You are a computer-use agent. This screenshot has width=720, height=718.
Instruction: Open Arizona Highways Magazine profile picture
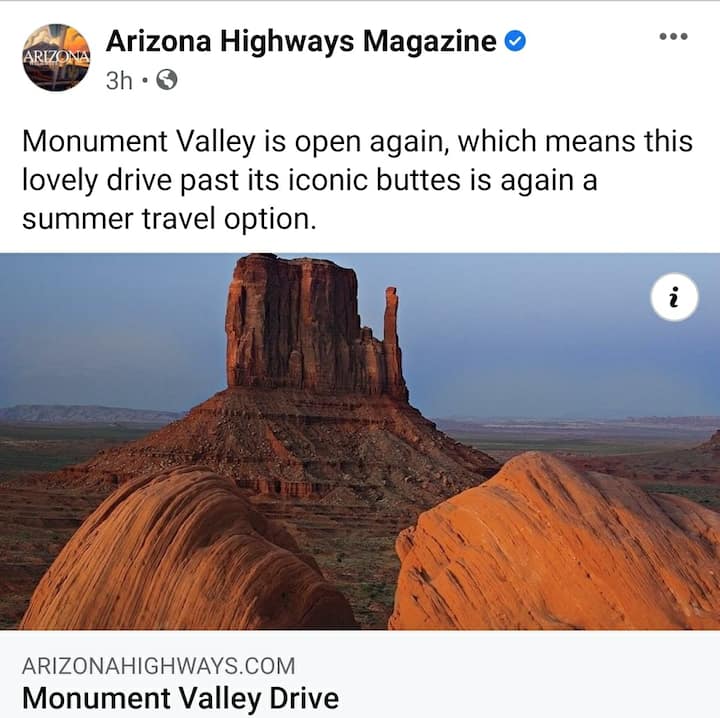click(56, 57)
